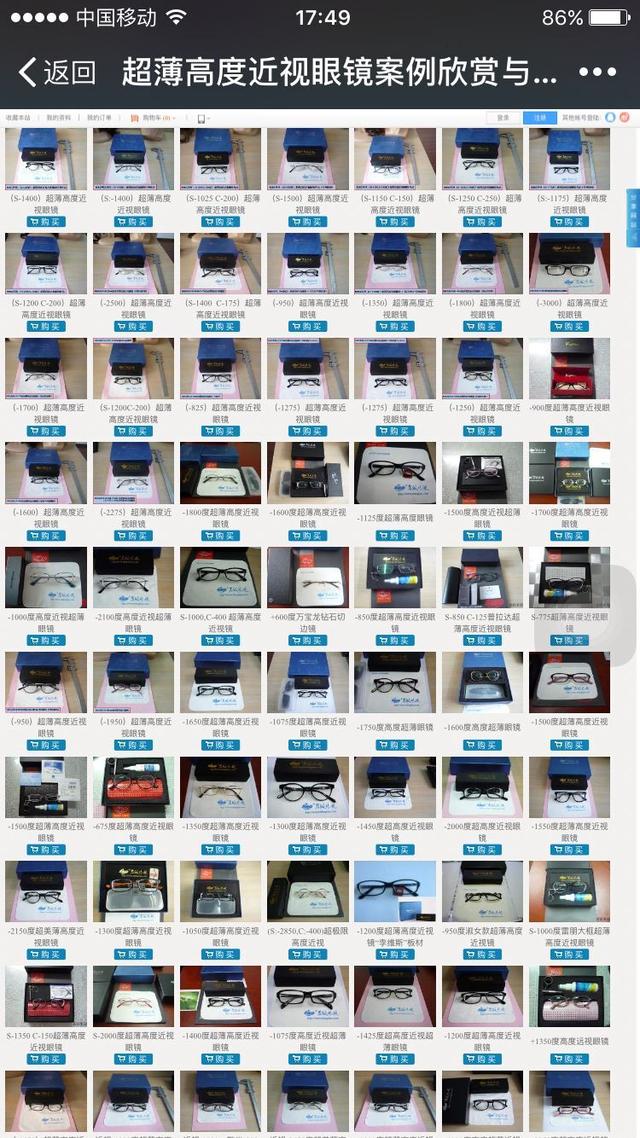Open 购物车 shopping cart link
This screenshot has height=1138, width=640.
[x=155, y=118]
